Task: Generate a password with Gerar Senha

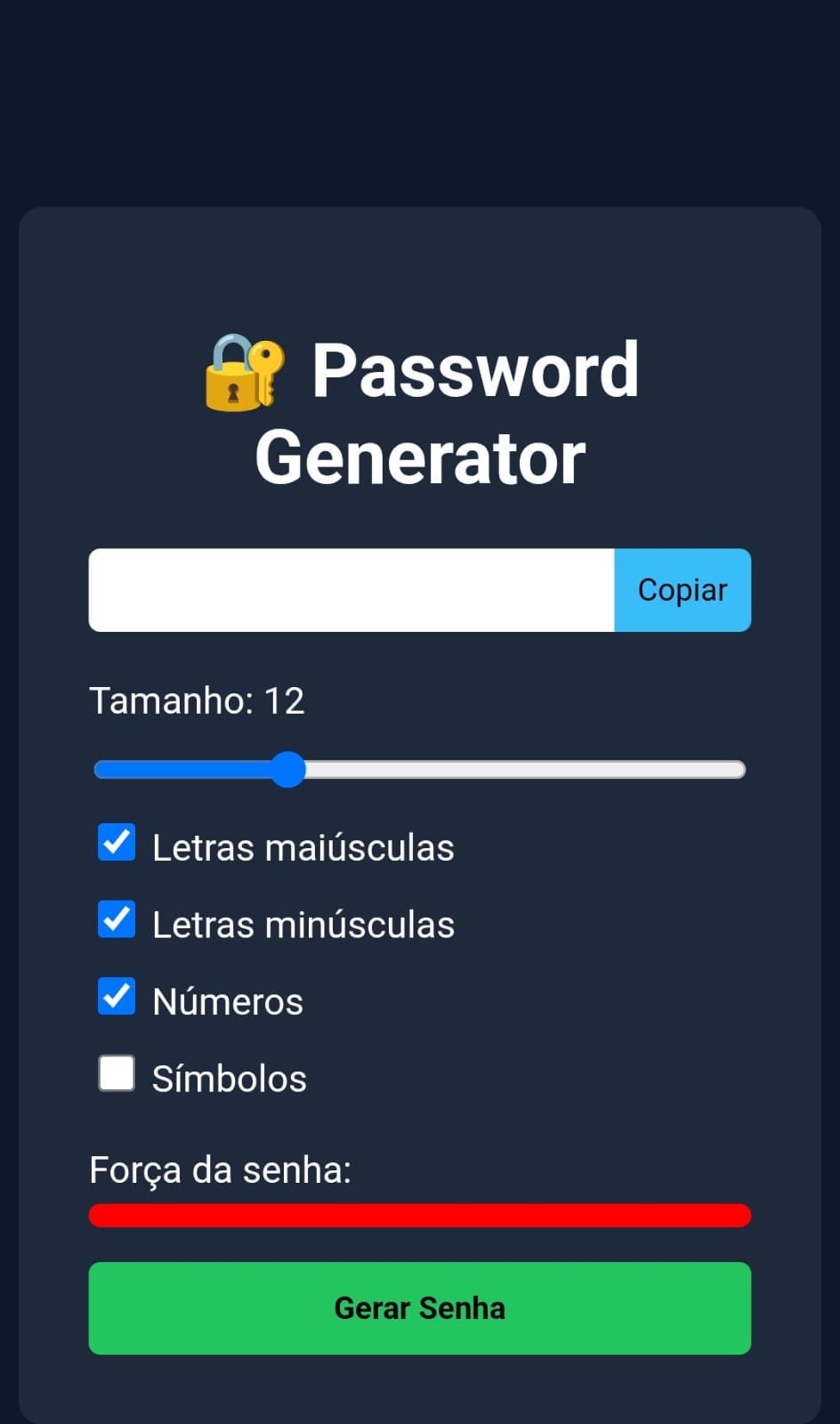Action: pos(420,1308)
